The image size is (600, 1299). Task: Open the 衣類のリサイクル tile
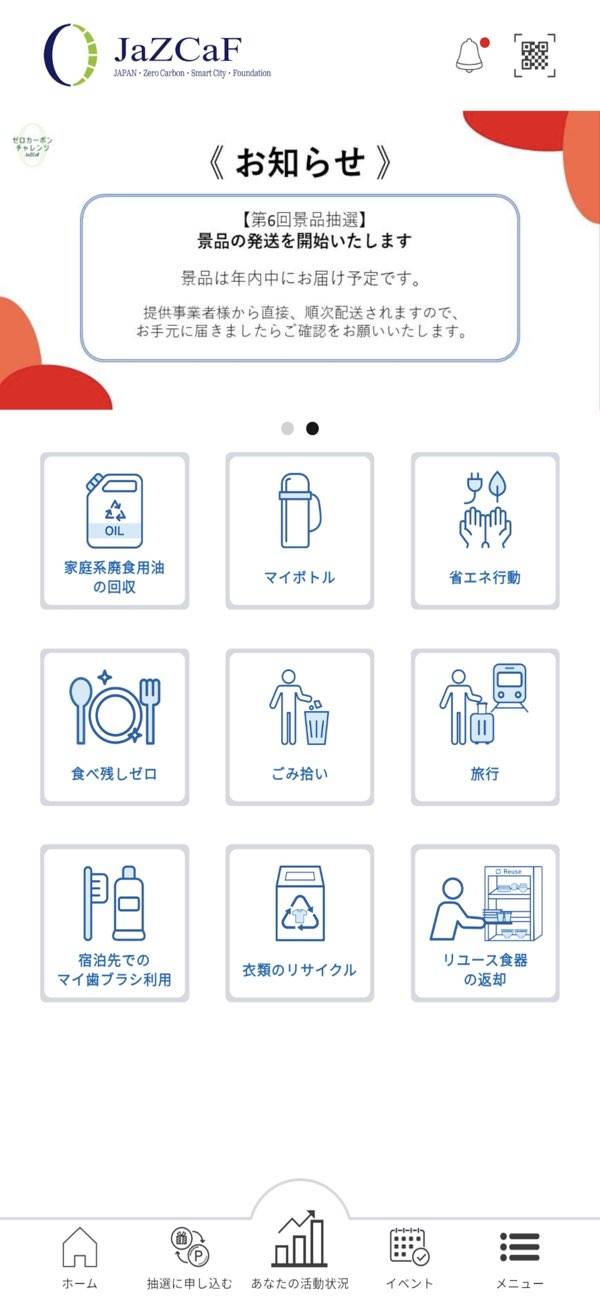pyautogui.click(x=299, y=923)
